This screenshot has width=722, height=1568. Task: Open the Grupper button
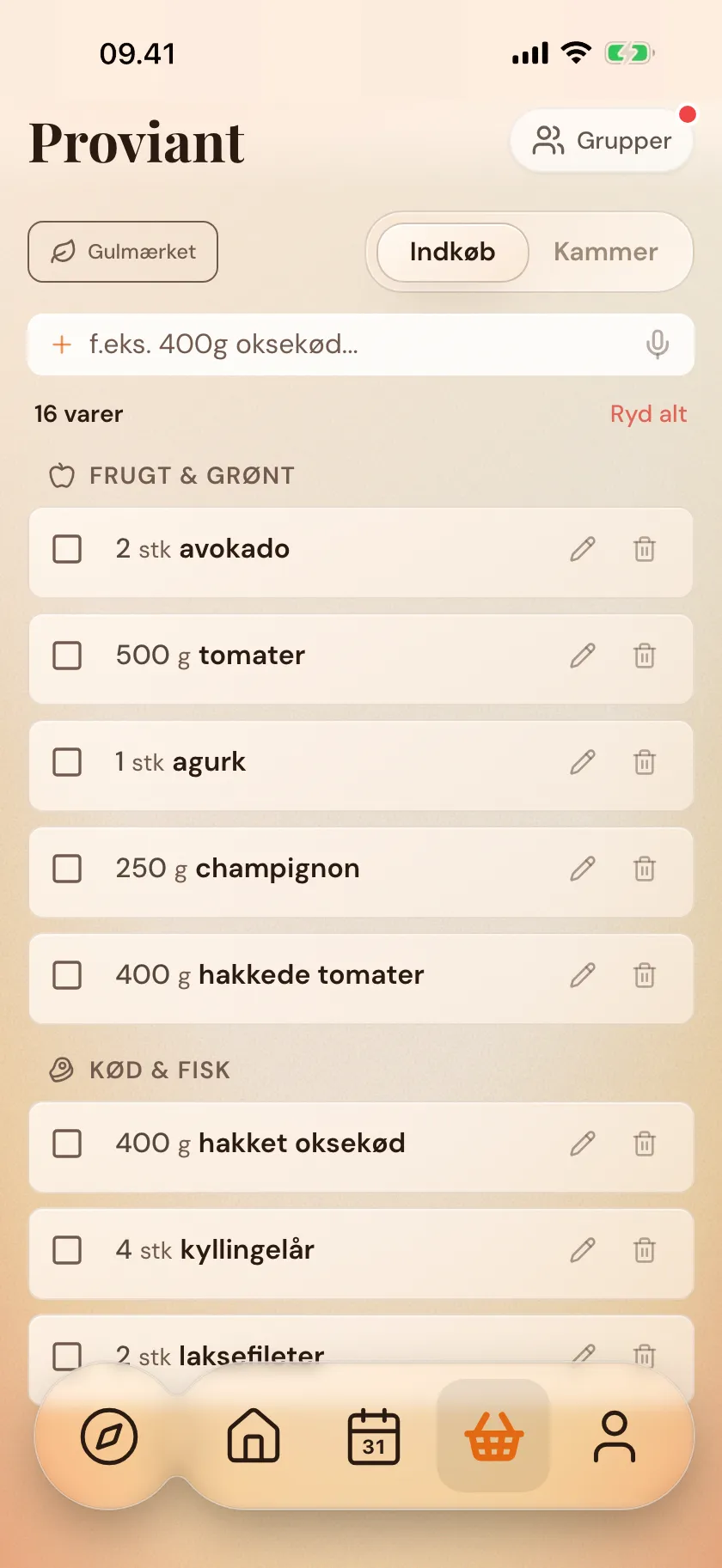[602, 141]
